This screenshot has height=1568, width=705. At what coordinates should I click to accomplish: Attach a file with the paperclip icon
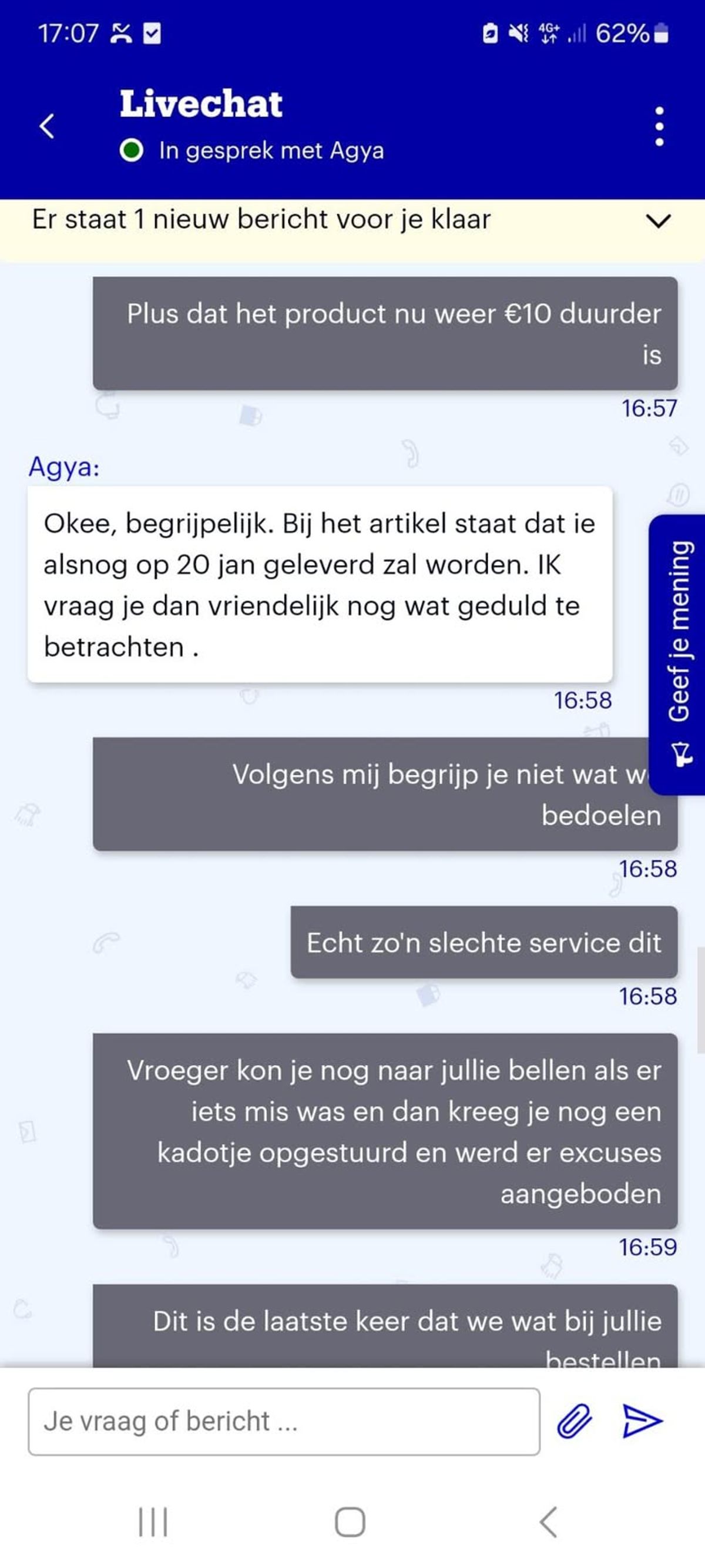pyautogui.click(x=574, y=1421)
